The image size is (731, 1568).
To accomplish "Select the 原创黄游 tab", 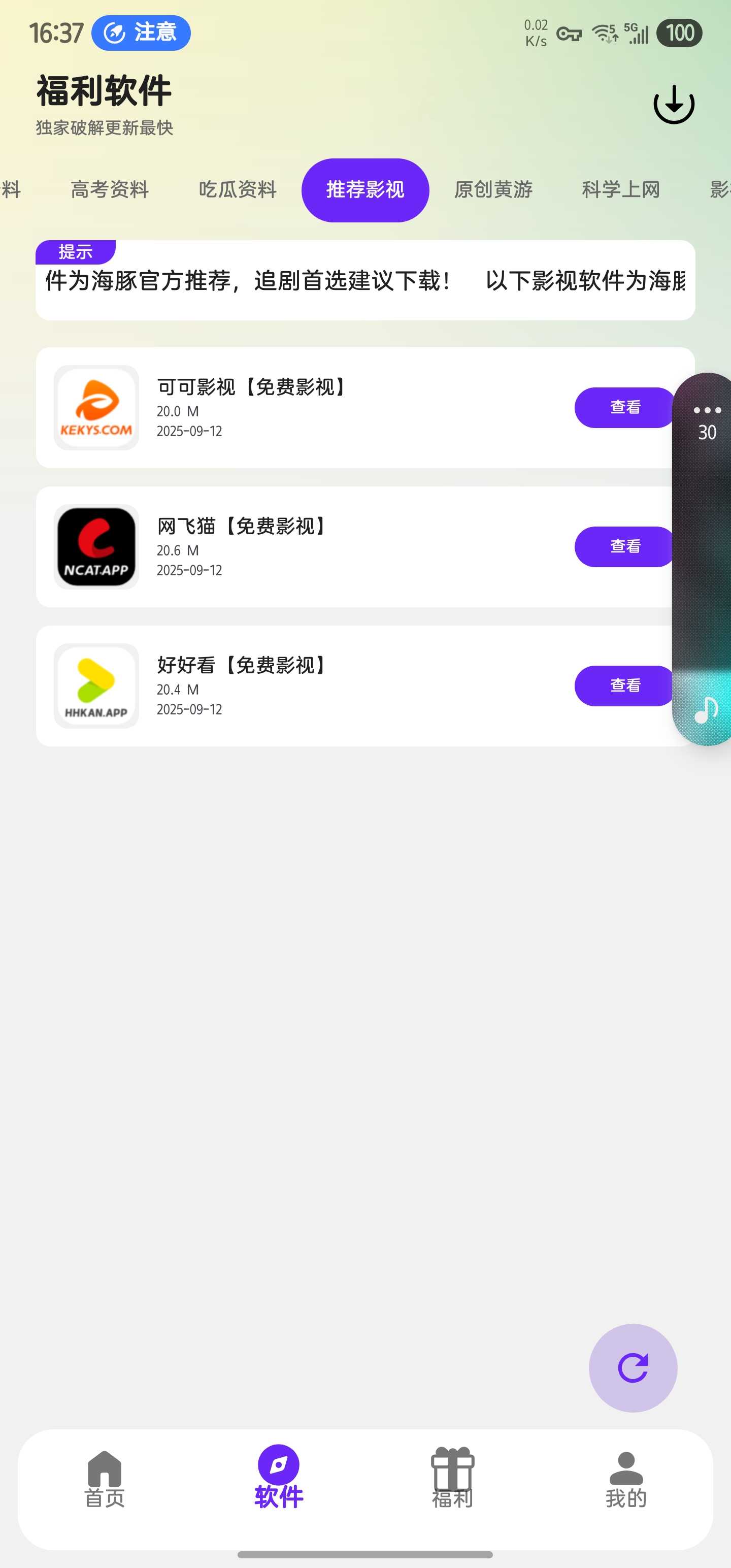I will coord(493,190).
